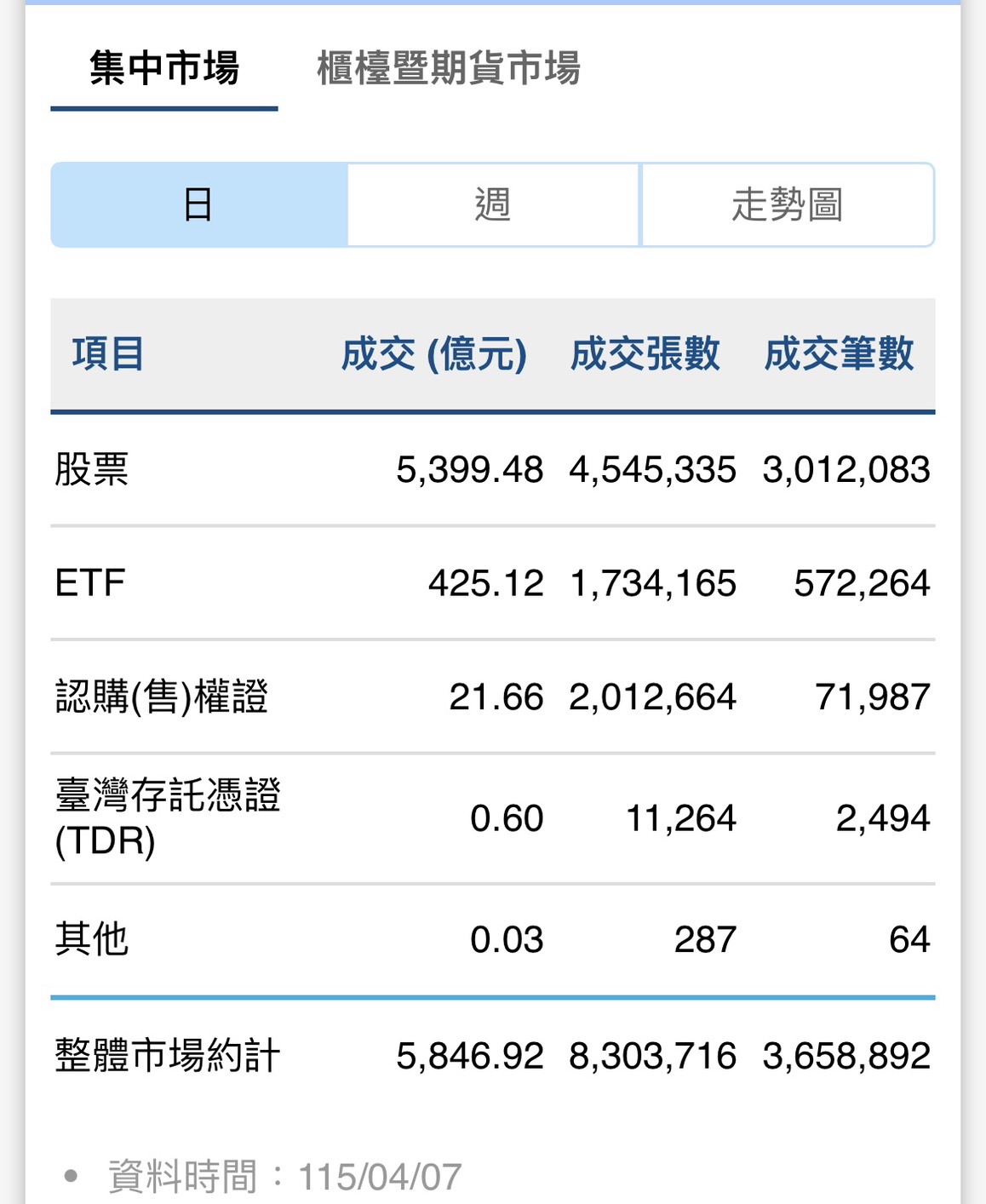Select the 日 segment
Viewport: 986px width, 1204px height.
click(199, 205)
